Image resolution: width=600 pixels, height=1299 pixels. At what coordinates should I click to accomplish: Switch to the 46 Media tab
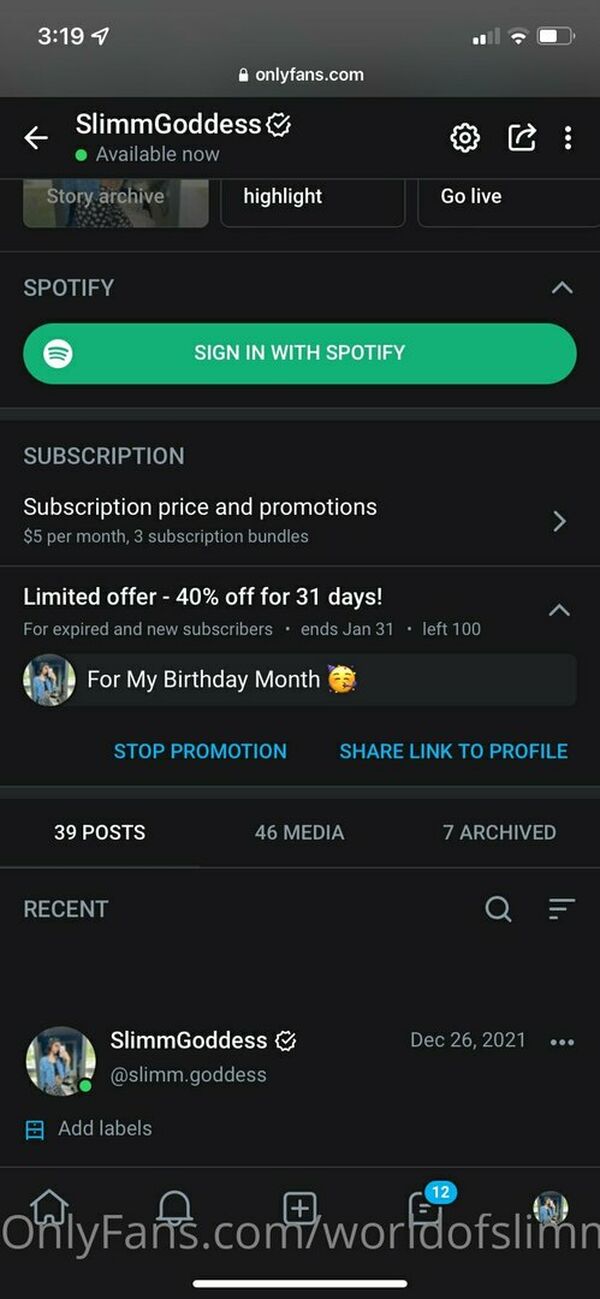coord(300,832)
